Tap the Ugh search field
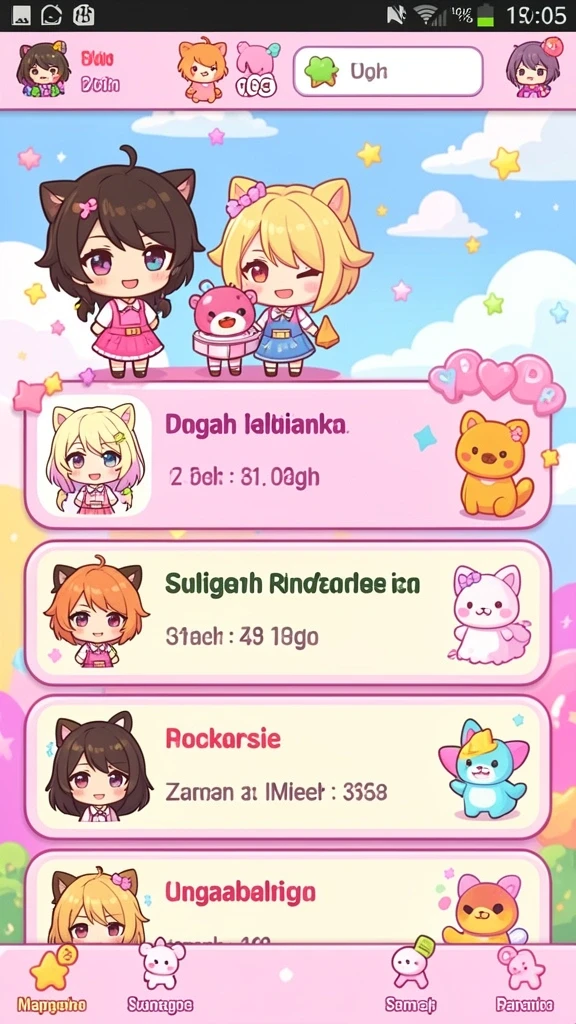Screen dimensions: 576x1024 (388, 71)
